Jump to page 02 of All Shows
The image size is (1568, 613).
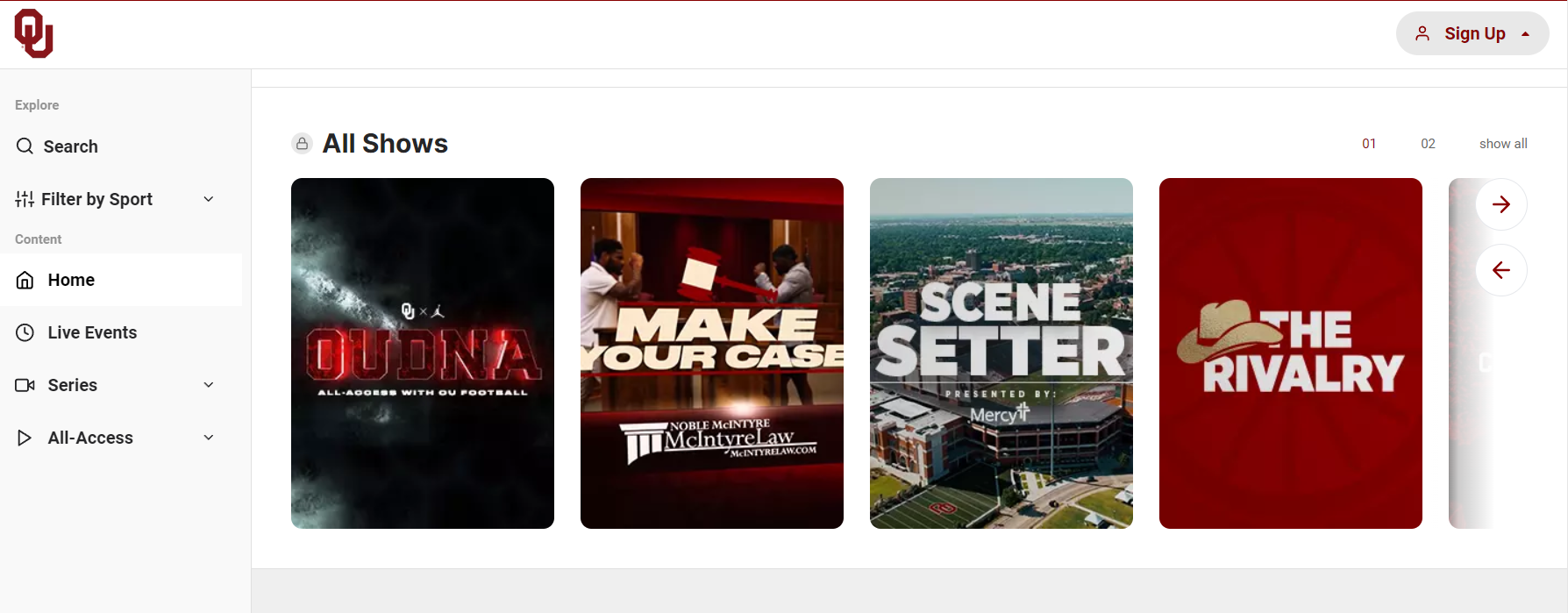[1428, 144]
